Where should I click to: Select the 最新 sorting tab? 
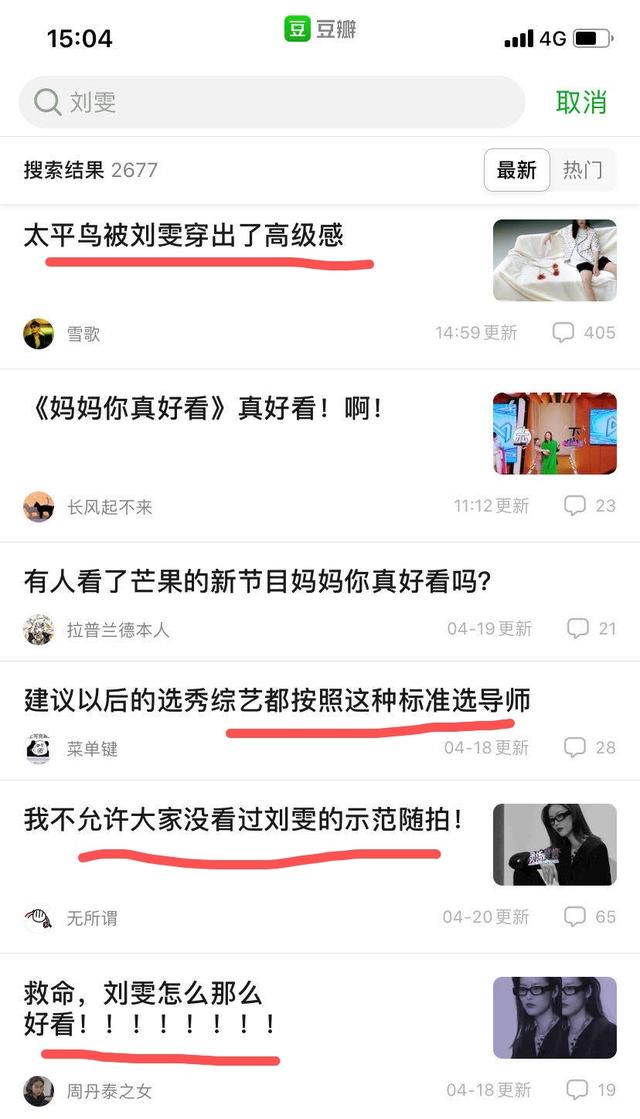(x=517, y=170)
